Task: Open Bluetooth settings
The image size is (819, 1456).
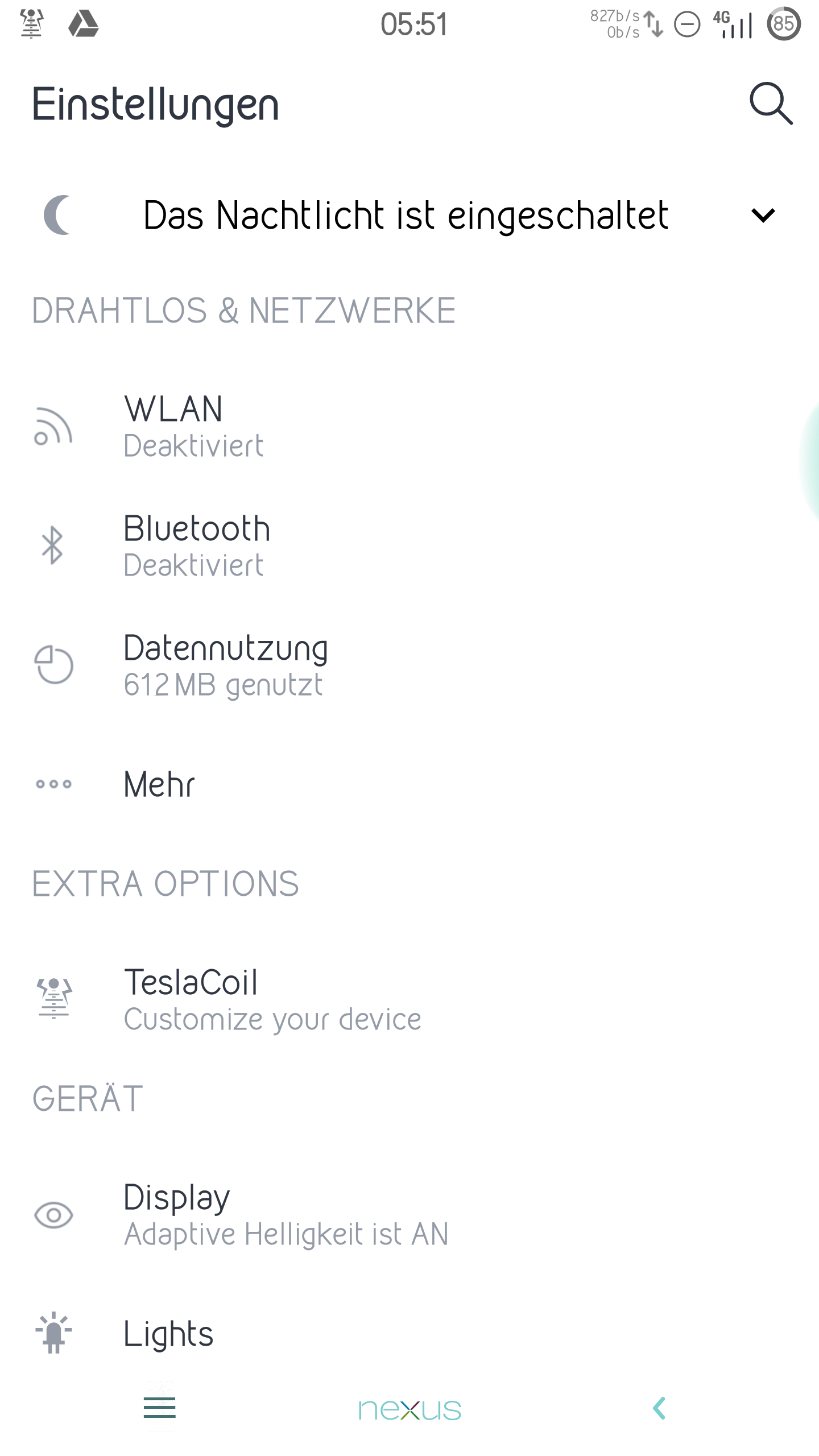Action: [x=196, y=545]
